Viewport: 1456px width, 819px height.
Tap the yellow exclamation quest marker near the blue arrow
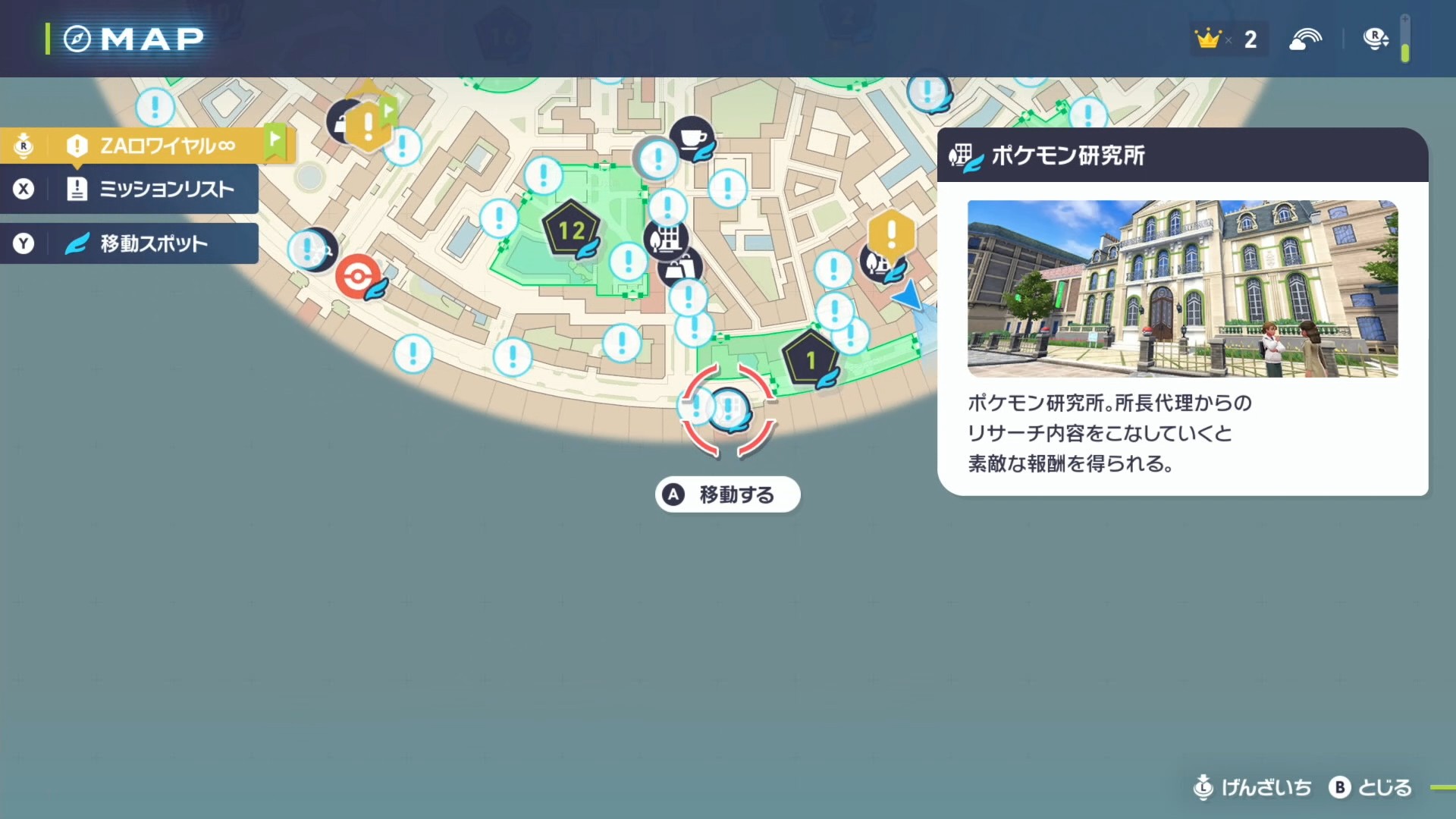pyautogui.click(x=891, y=232)
